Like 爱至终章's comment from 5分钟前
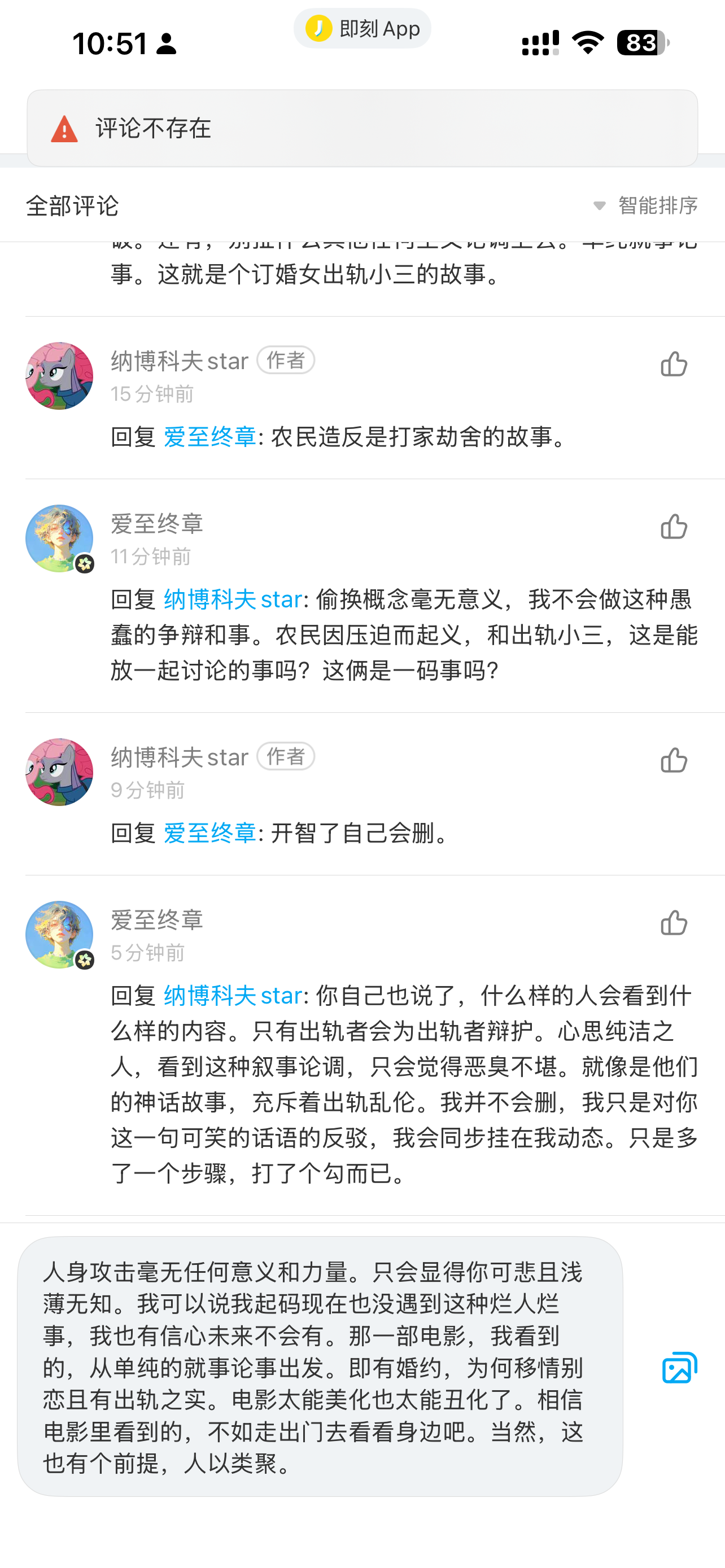725x1568 pixels. (x=674, y=923)
